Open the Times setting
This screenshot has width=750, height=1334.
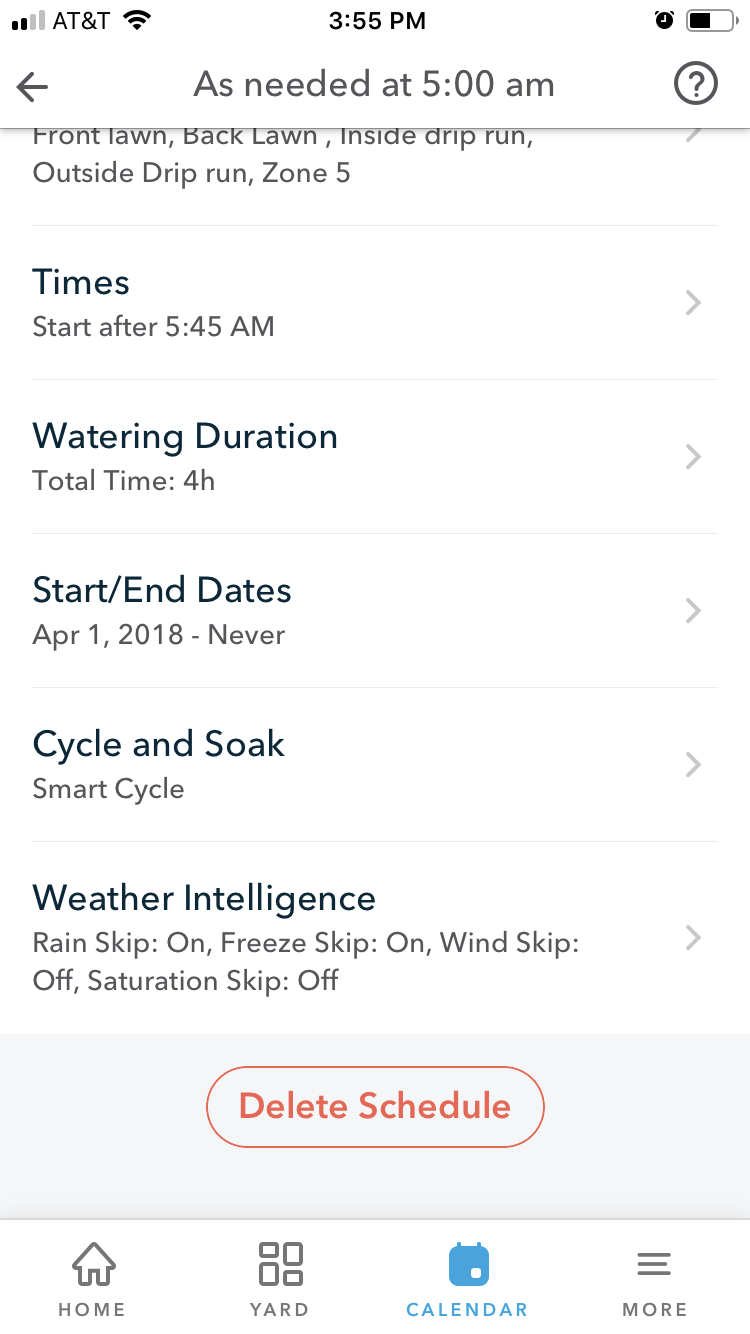[375, 303]
